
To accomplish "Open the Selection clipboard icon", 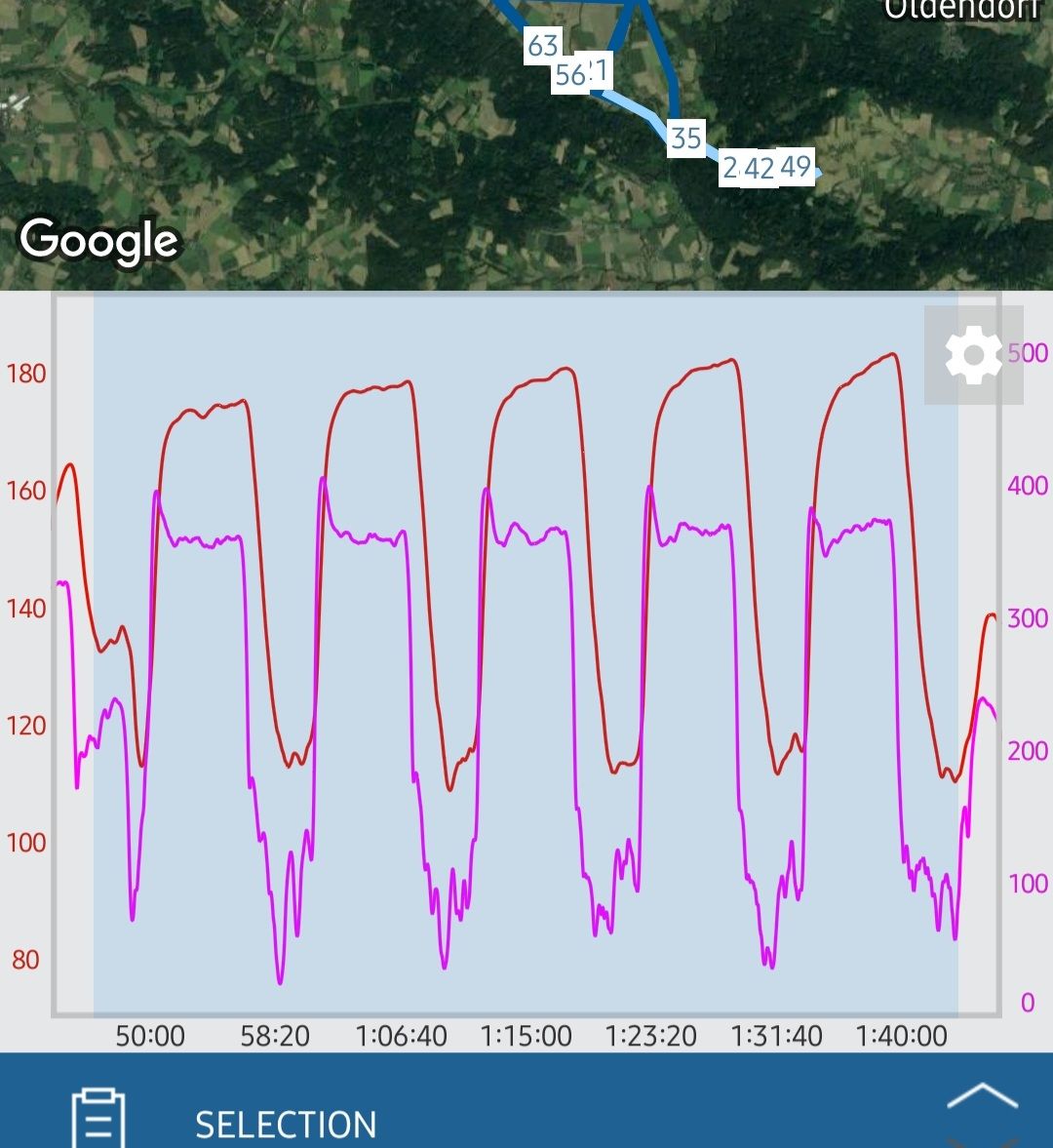I will [98, 1118].
